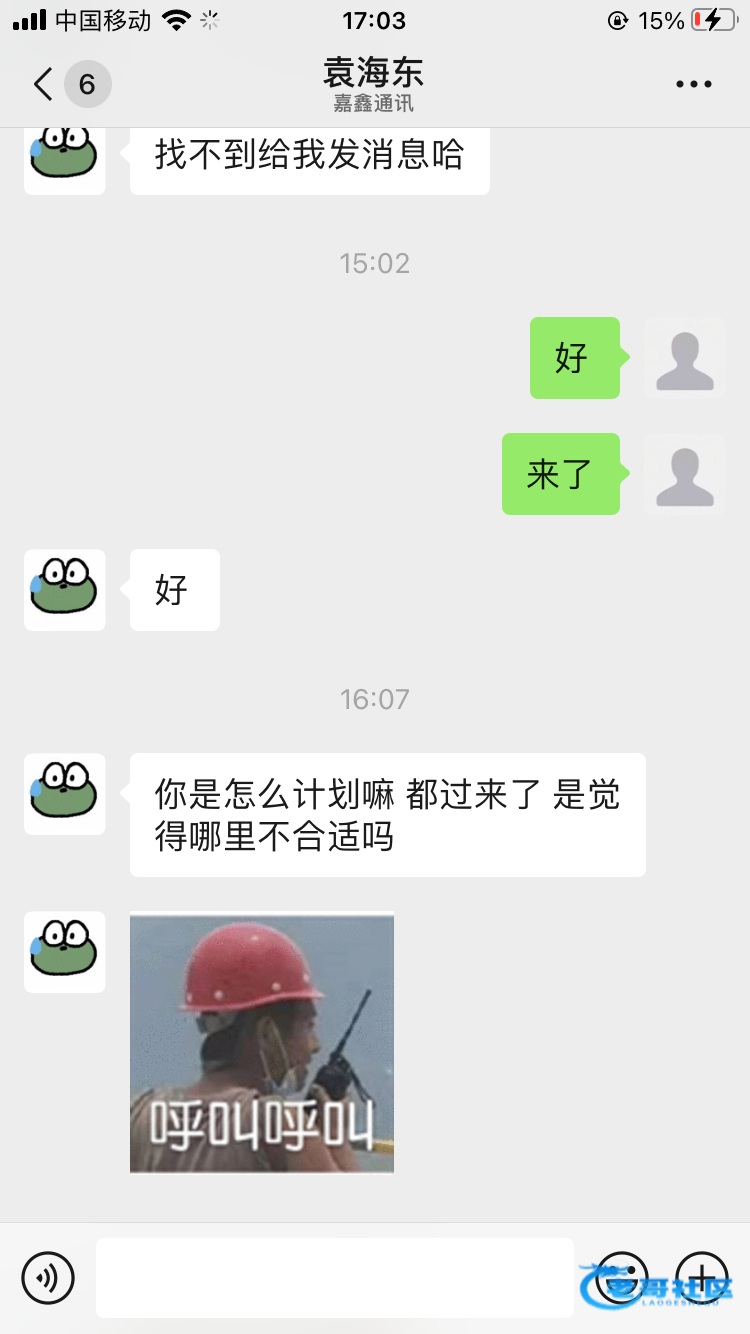
Task: Open the chat info overflow menu
Action: coord(693,84)
